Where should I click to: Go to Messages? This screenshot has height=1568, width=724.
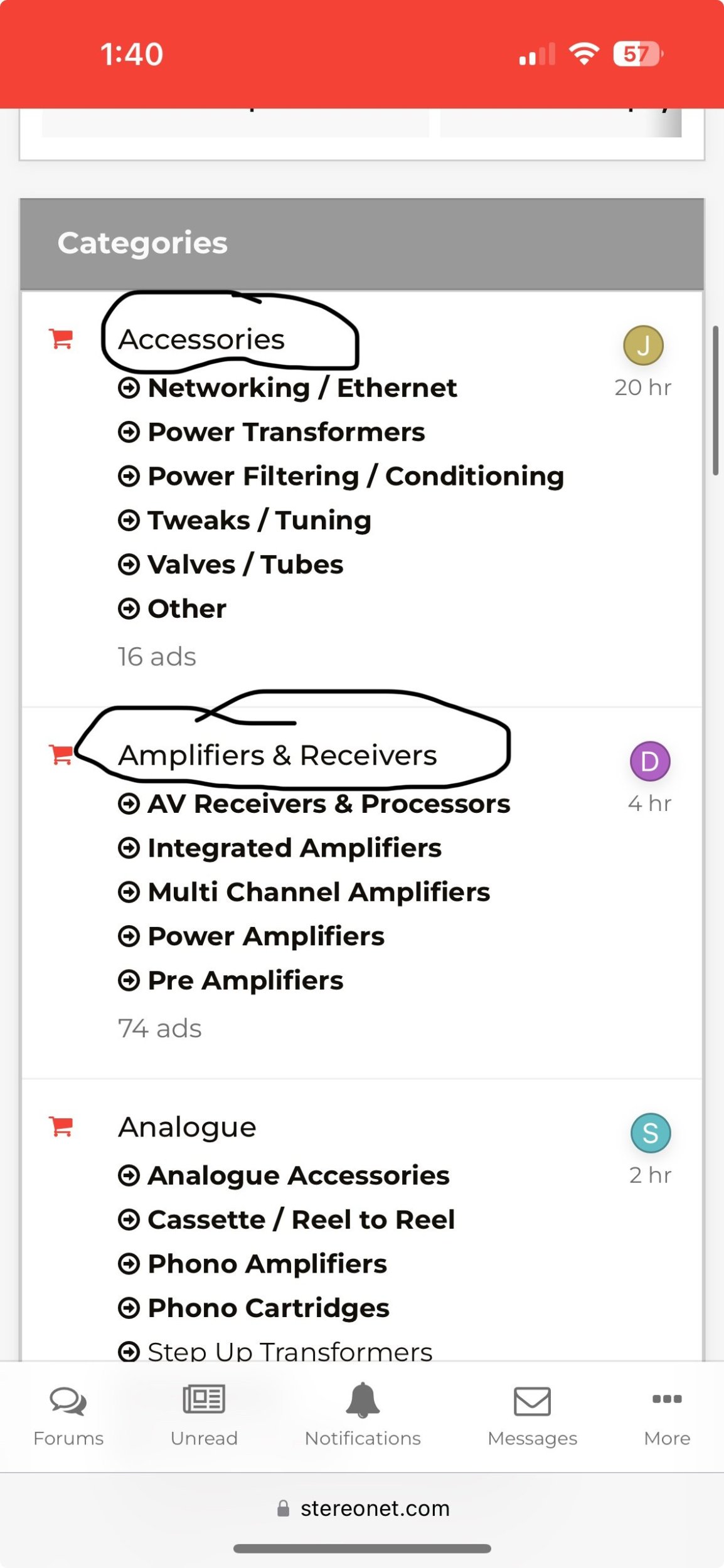[532, 1415]
